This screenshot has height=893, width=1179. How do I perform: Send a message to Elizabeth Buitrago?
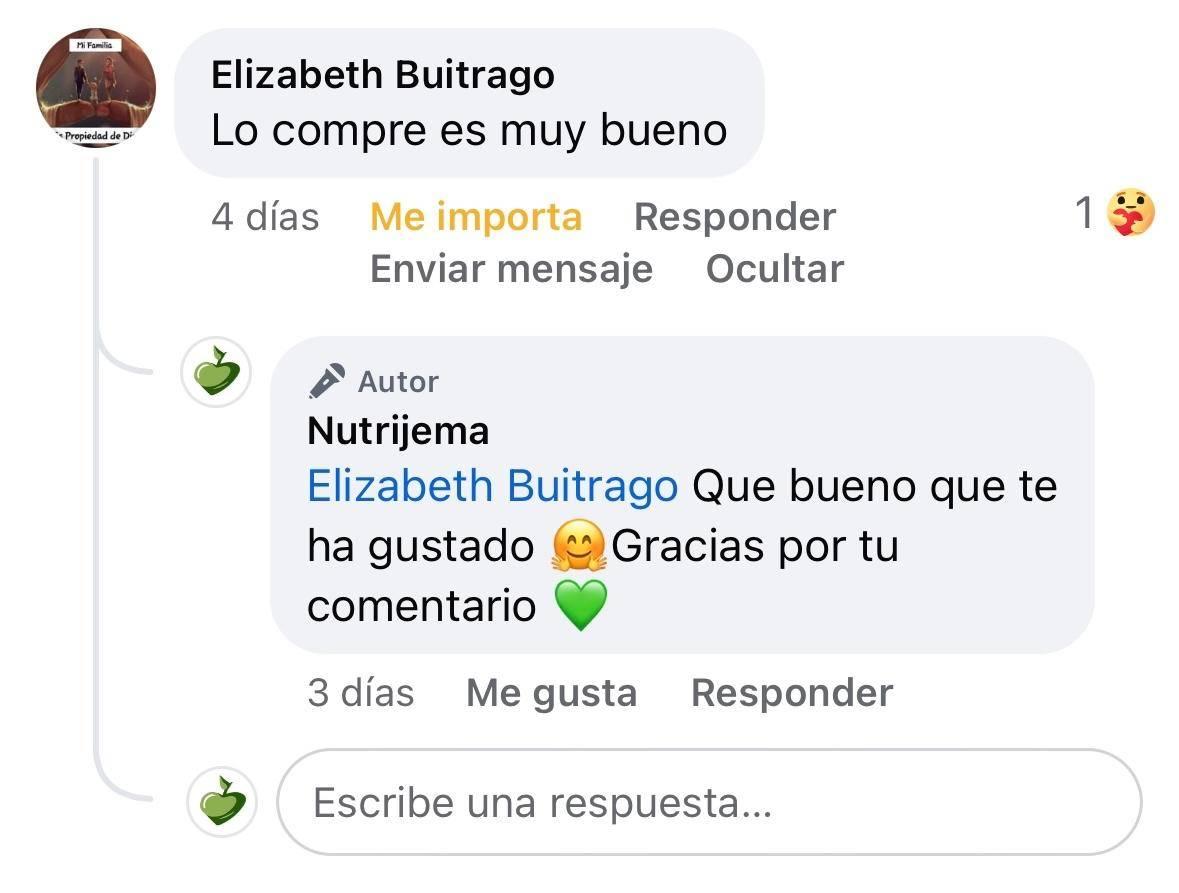point(511,269)
